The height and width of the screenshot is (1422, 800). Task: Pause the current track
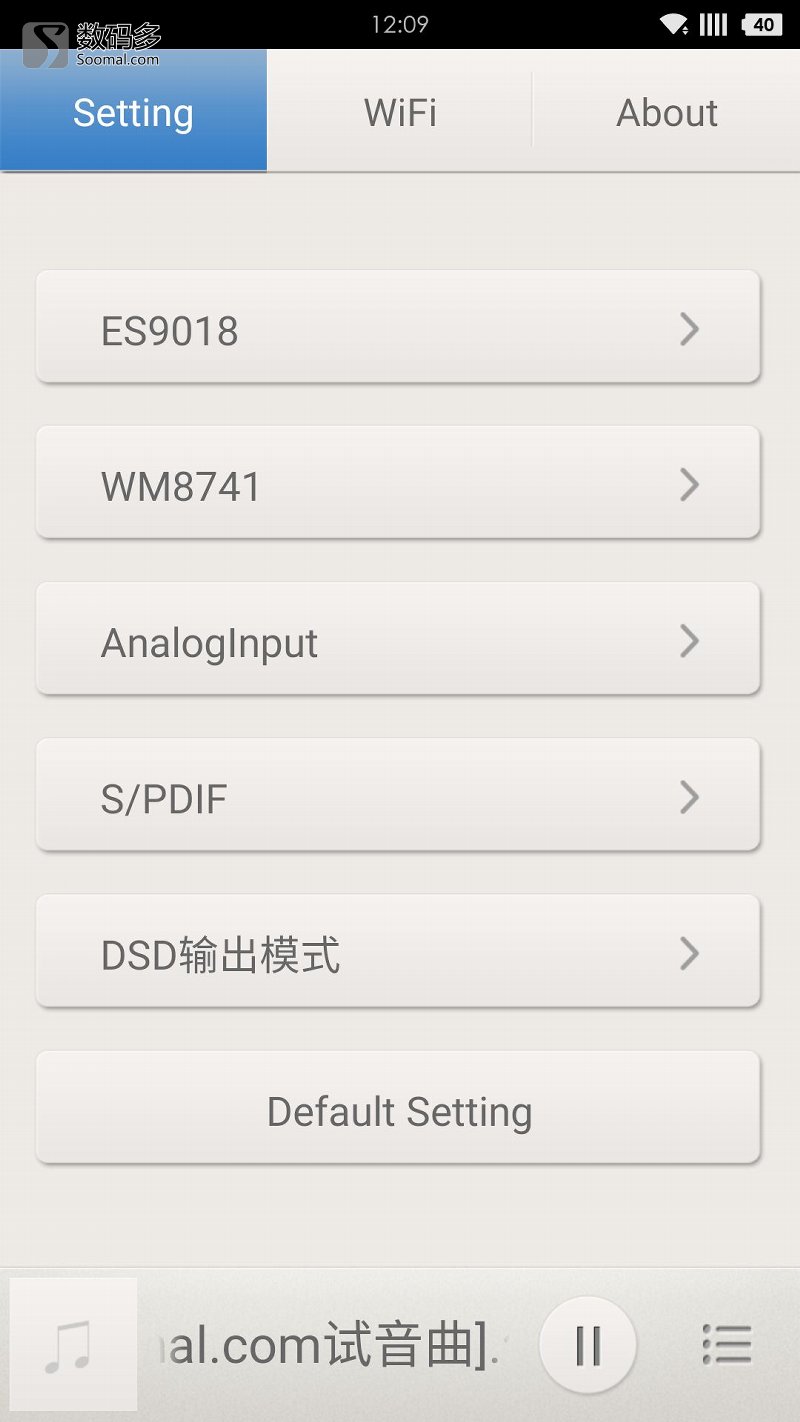point(587,1345)
